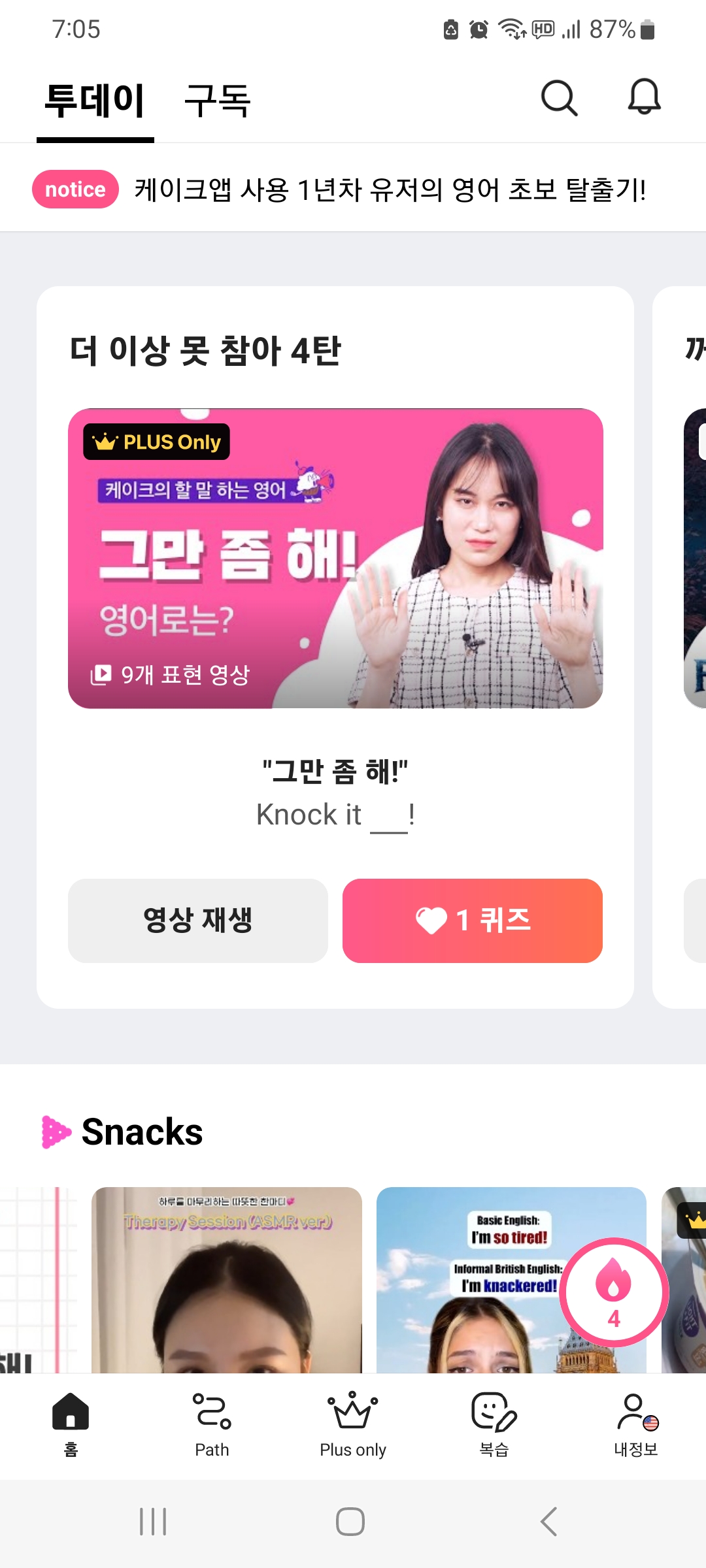
Task: Open the system recent apps button
Action: coord(154,1522)
